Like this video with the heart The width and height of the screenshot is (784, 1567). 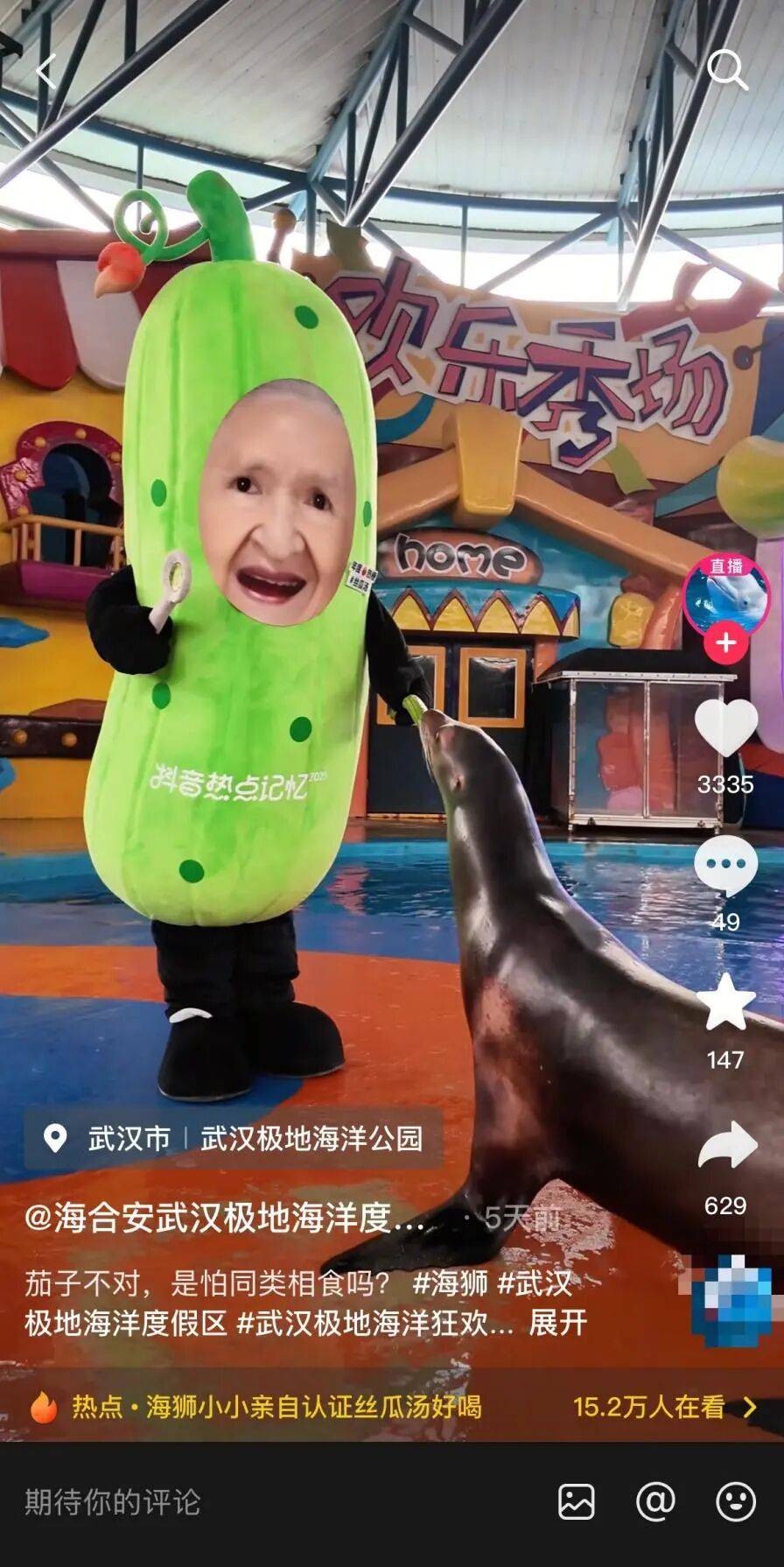point(725,727)
